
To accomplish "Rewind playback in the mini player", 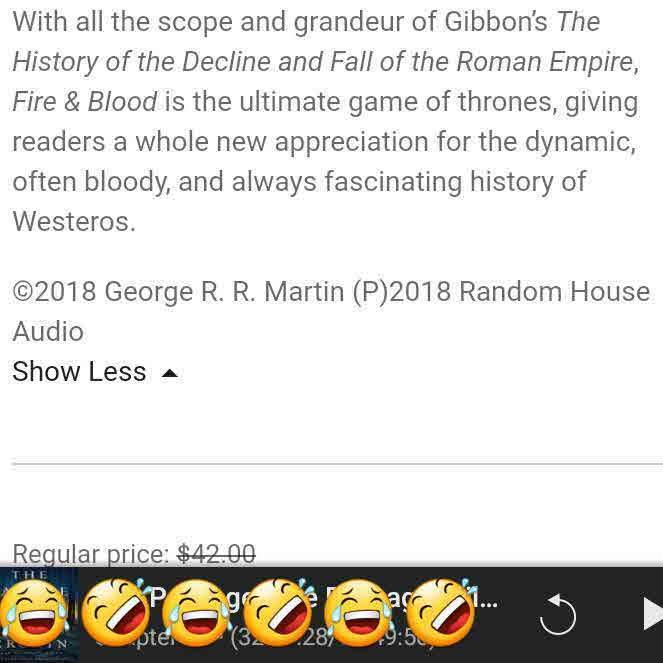I will [x=558, y=615].
